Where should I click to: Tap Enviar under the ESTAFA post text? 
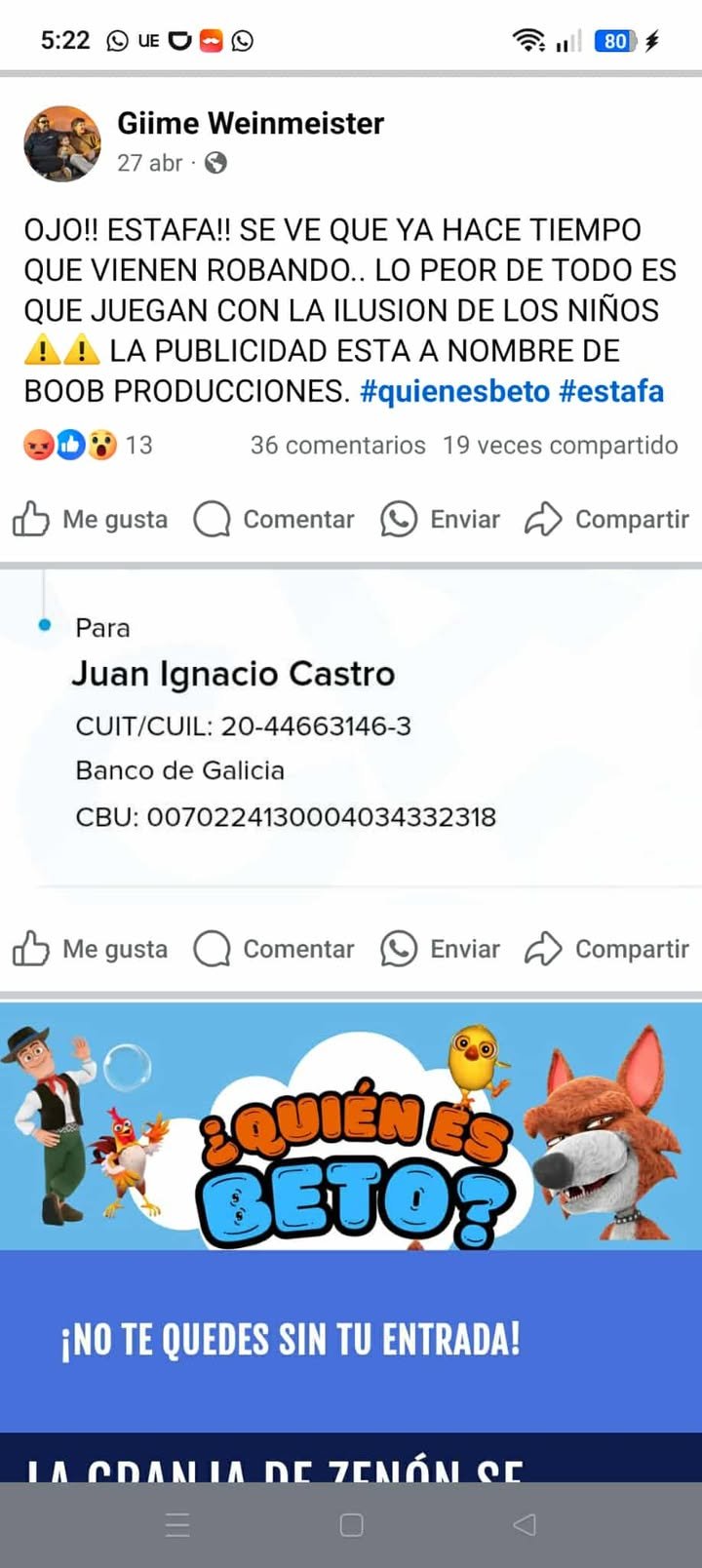click(441, 520)
